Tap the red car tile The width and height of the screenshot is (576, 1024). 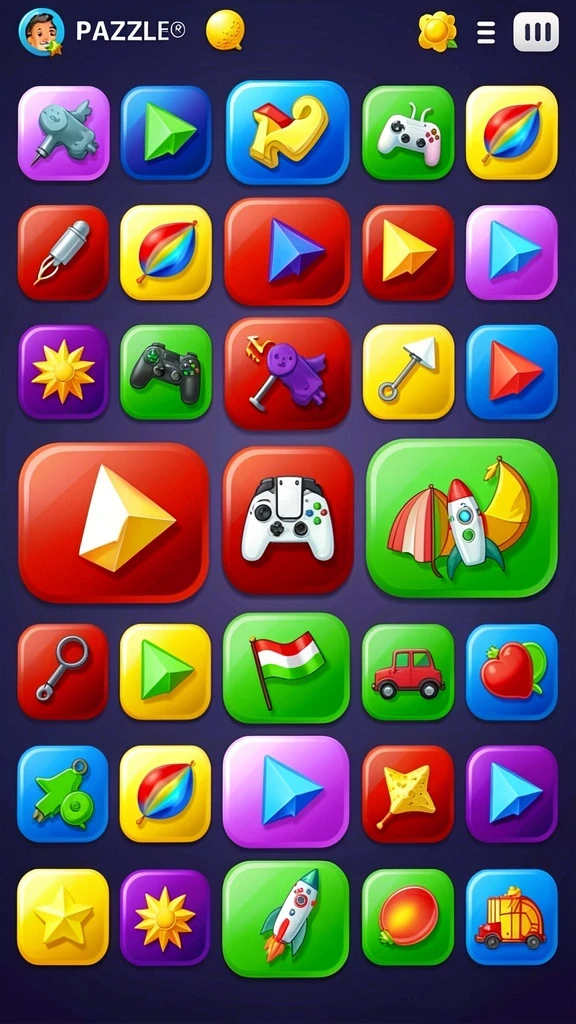click(x=408, y=671)
